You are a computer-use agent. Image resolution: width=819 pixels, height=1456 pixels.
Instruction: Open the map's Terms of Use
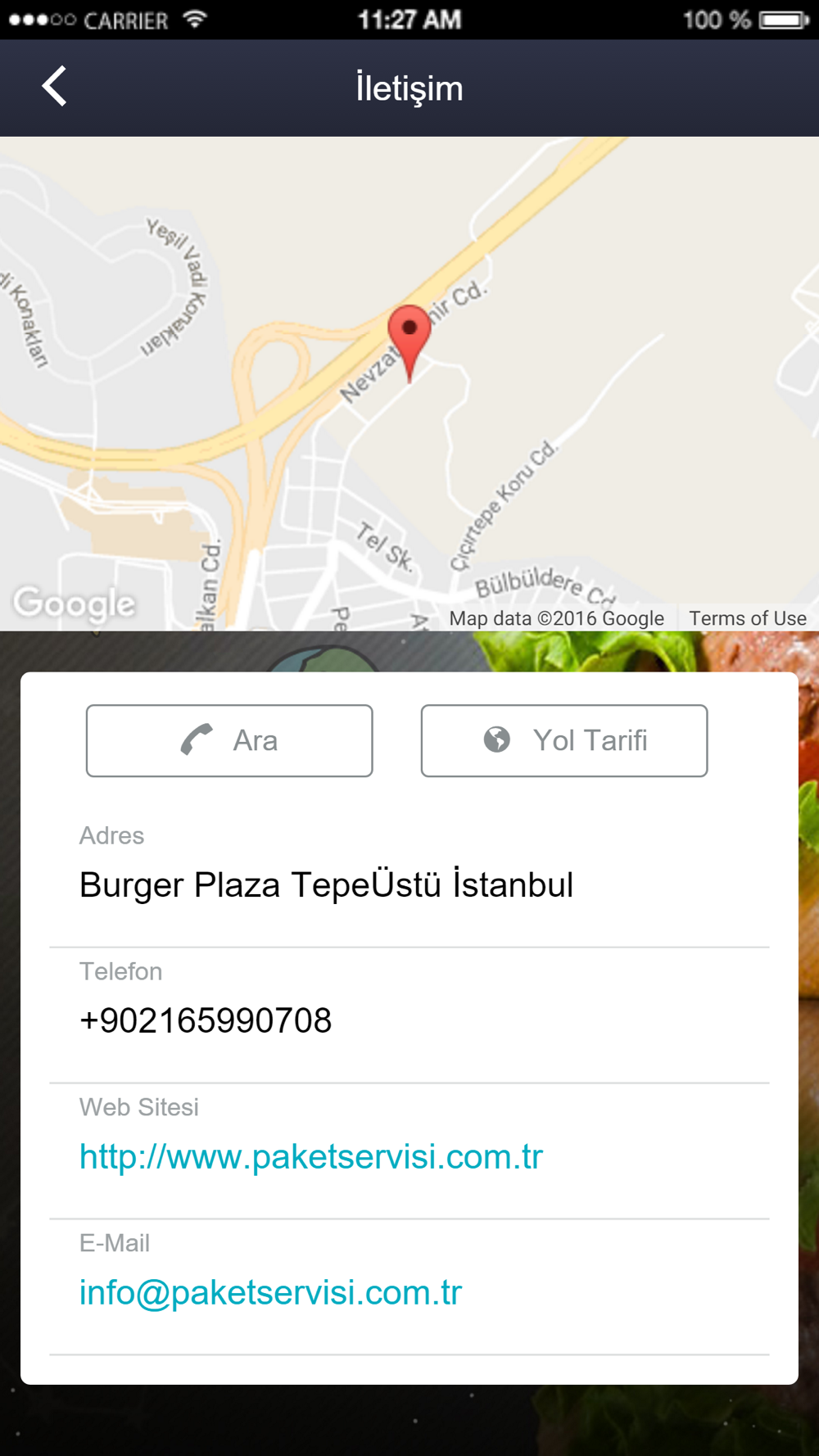[747, 618]
